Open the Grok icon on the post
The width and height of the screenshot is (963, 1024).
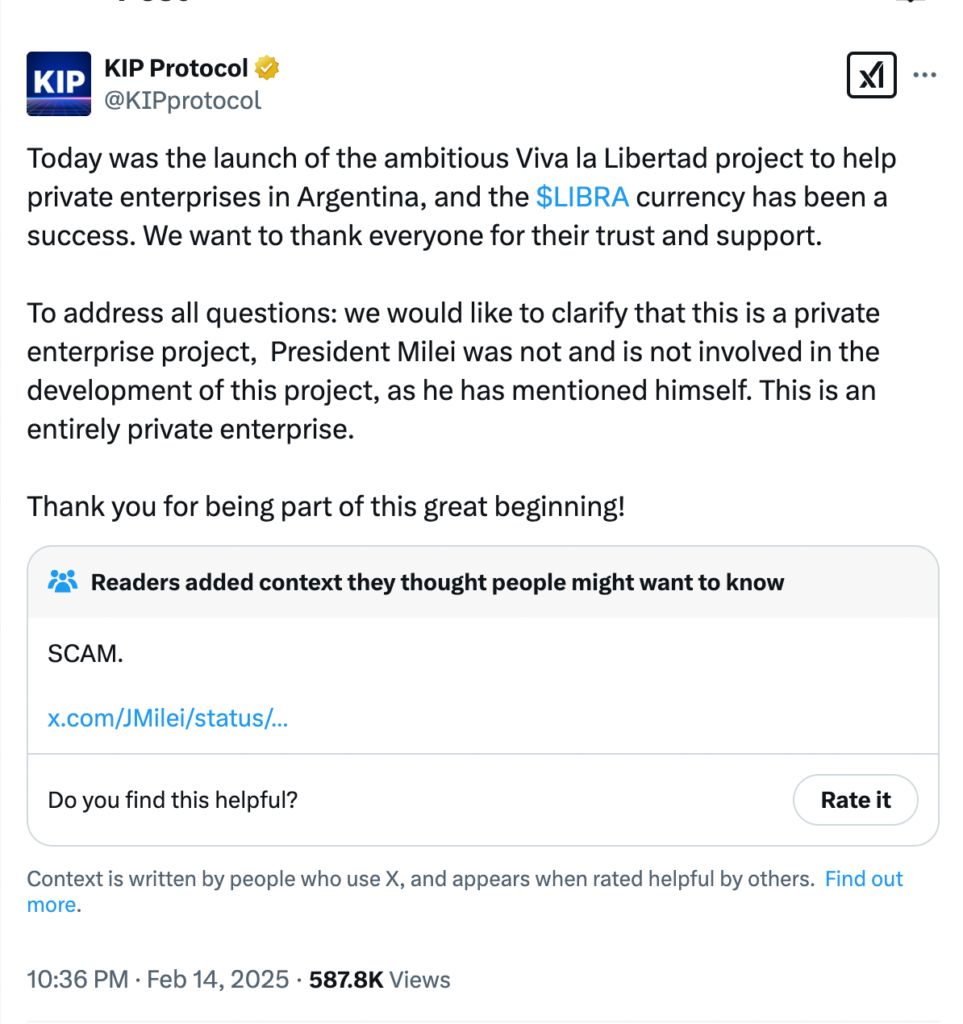(x=870, y=76)
